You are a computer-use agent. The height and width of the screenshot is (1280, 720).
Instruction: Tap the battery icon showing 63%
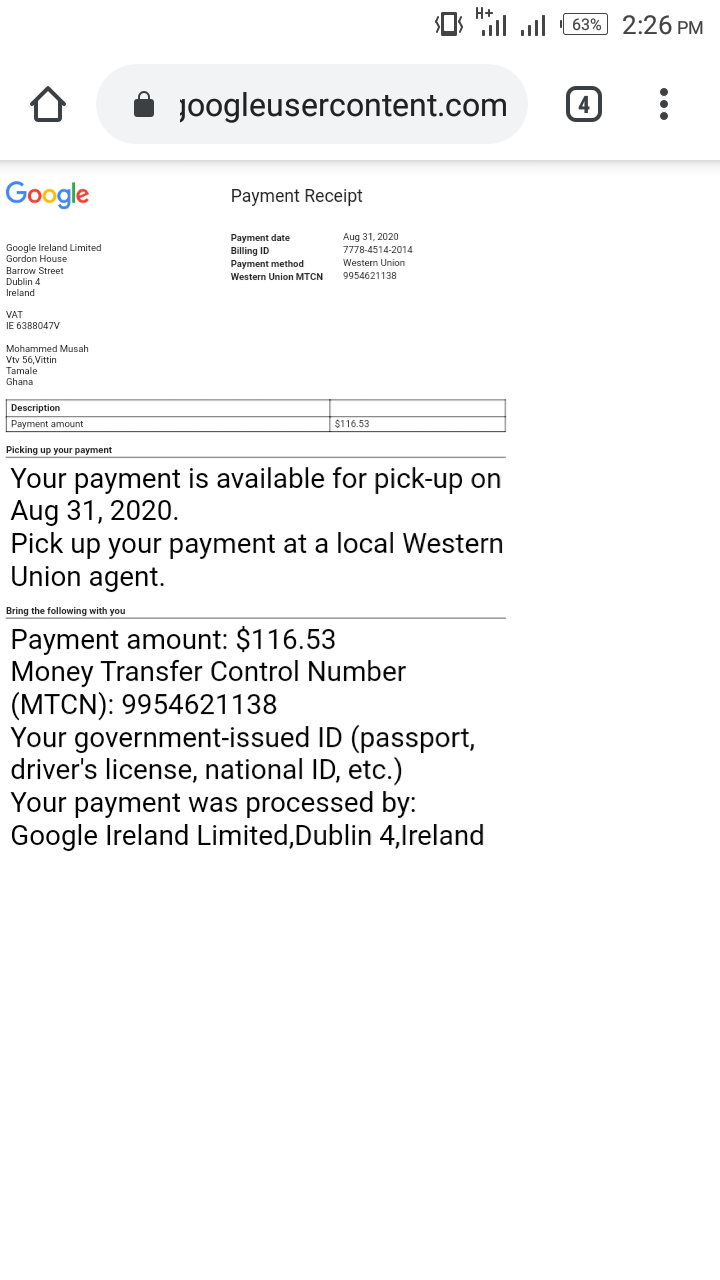click(583, 24)
